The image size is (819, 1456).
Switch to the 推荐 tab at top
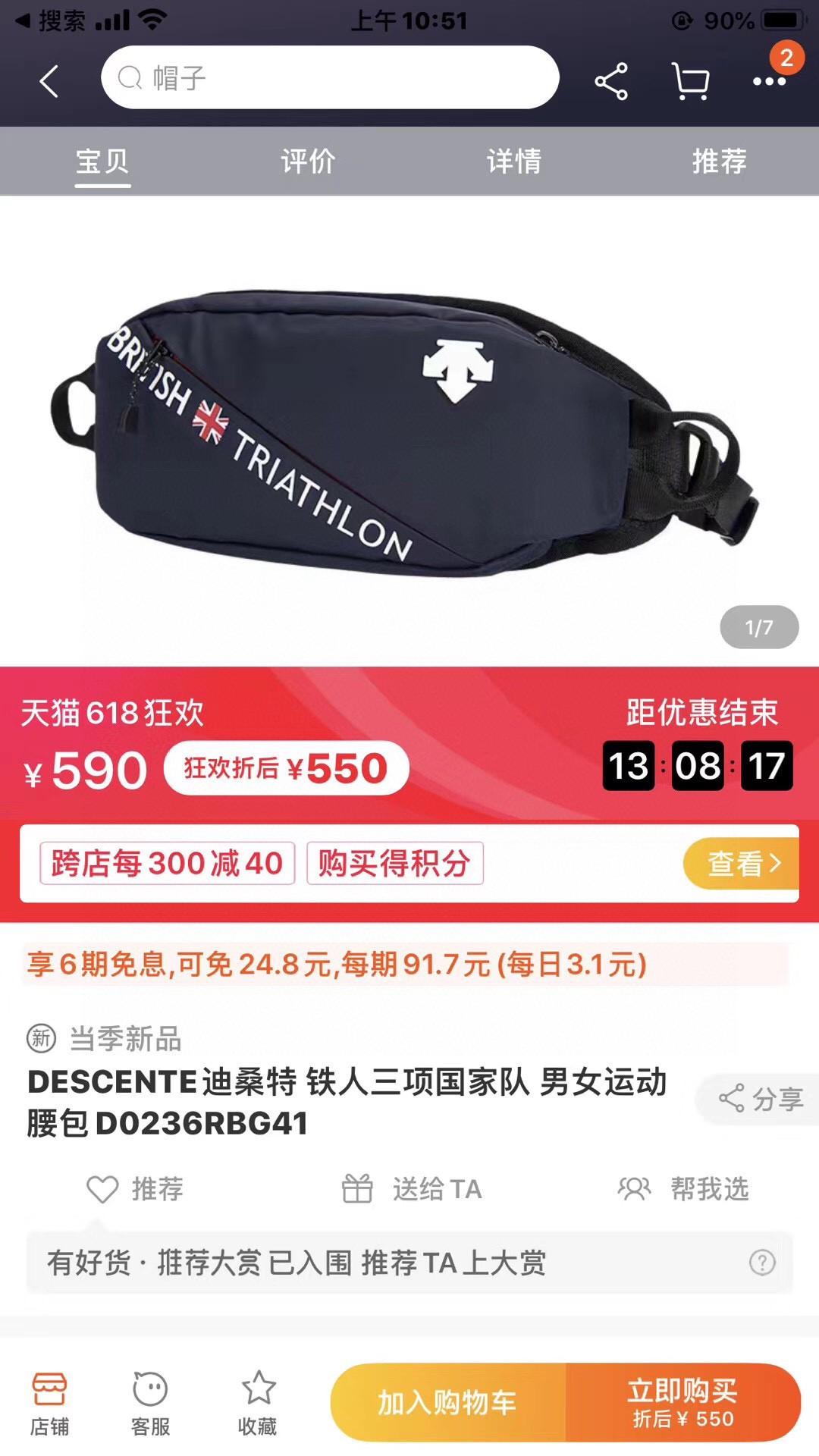click(x=719, y=161)
